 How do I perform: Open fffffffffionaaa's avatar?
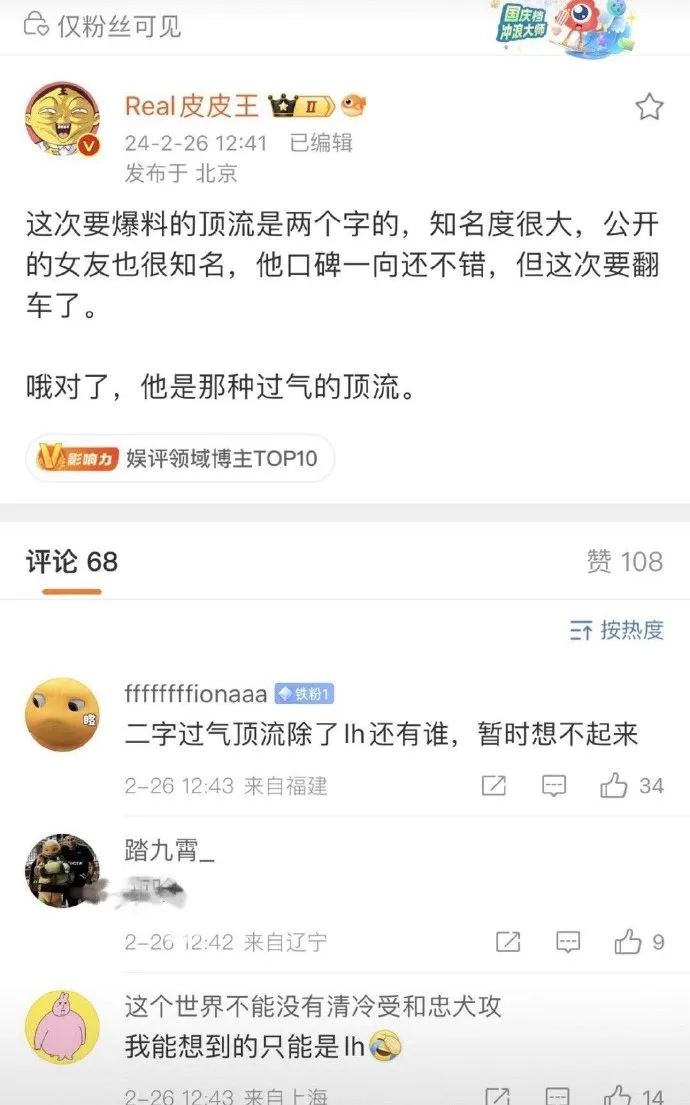click(x=62, y=714)
